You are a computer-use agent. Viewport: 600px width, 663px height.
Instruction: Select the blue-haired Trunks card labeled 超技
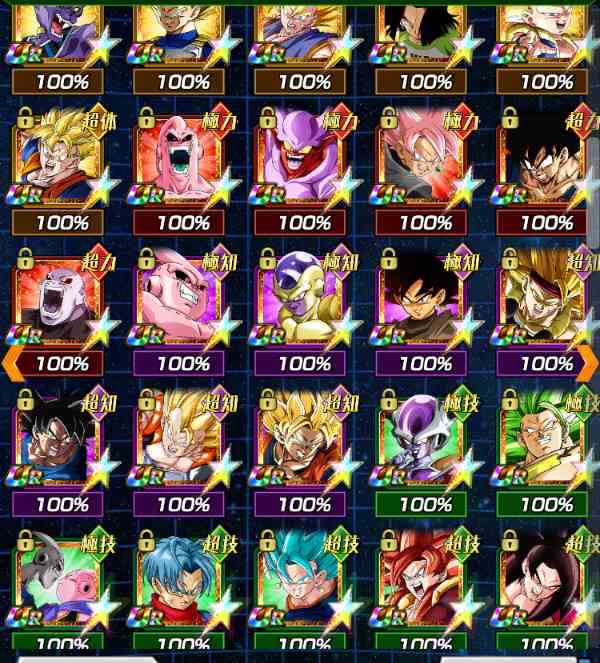[183, 582]
